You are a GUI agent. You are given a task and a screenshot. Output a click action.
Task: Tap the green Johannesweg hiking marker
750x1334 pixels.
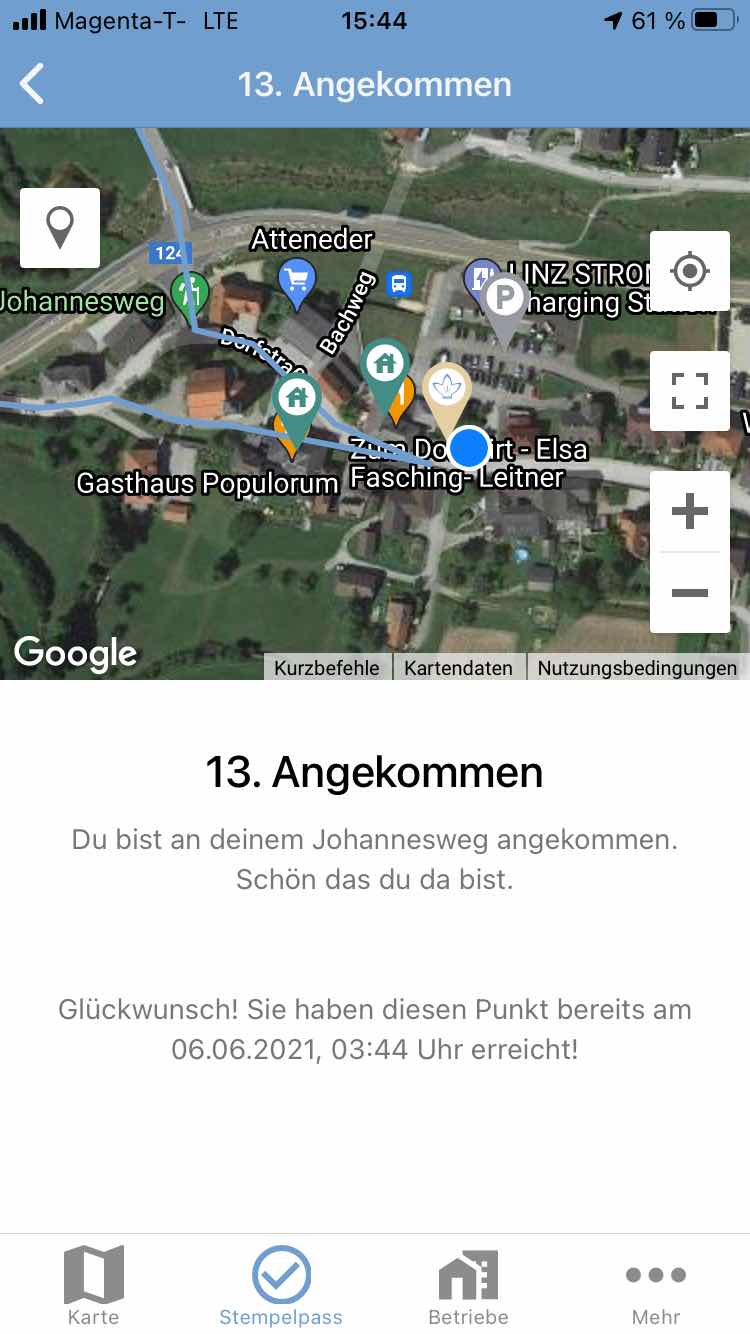(188, 294)
